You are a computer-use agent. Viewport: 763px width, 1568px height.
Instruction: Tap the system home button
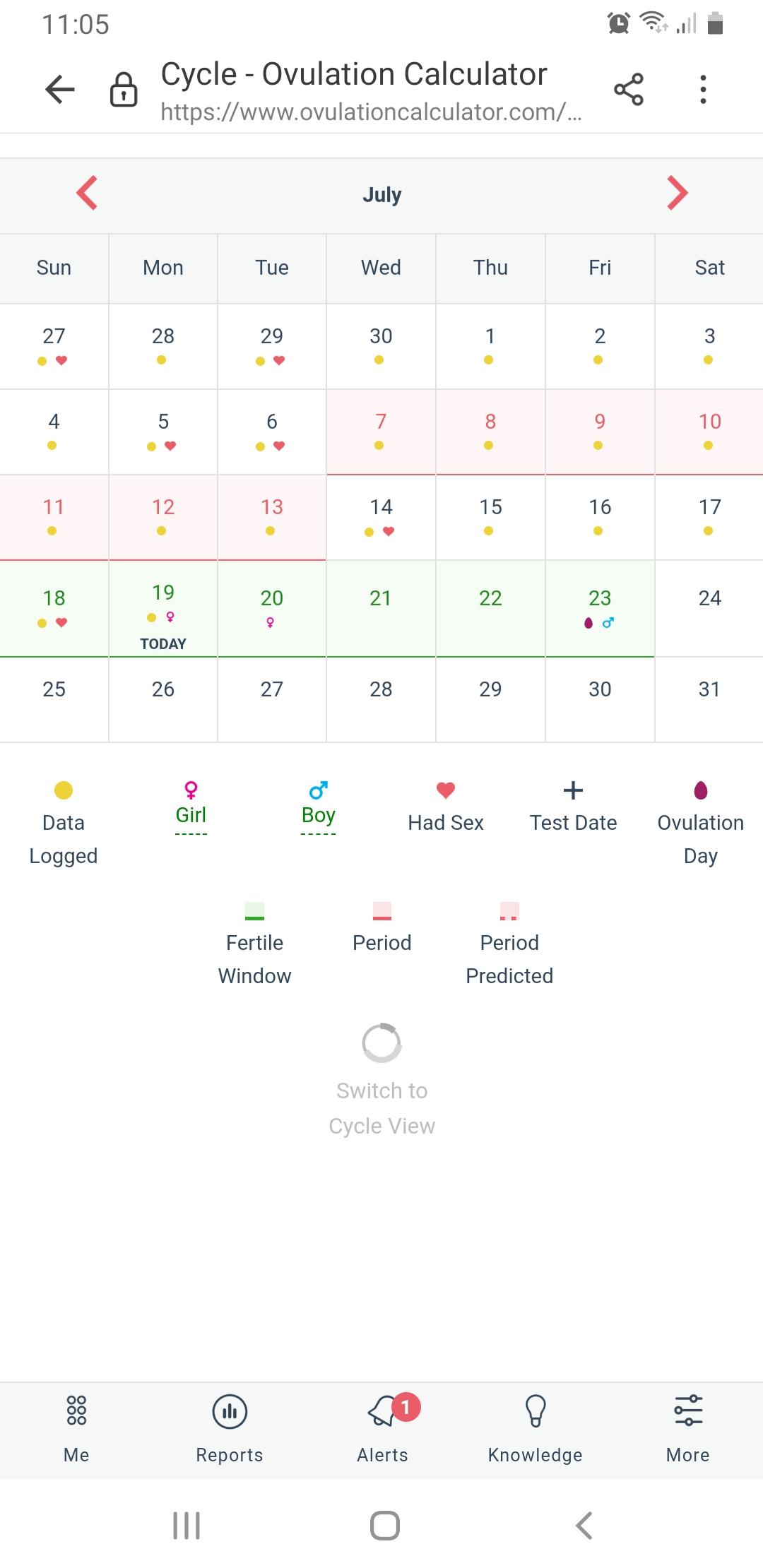(385, 1526)
